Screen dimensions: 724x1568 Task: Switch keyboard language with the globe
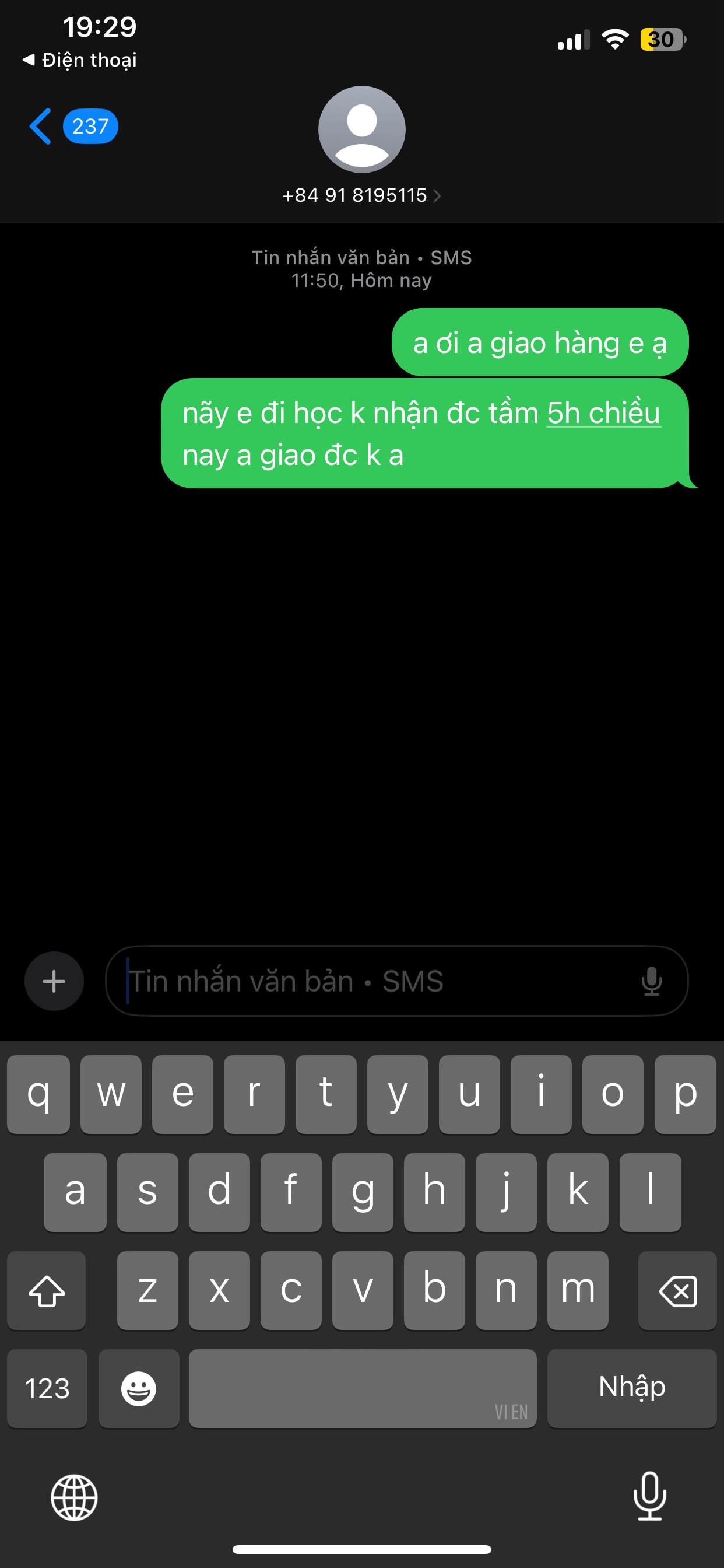(x=73, y=1497)
